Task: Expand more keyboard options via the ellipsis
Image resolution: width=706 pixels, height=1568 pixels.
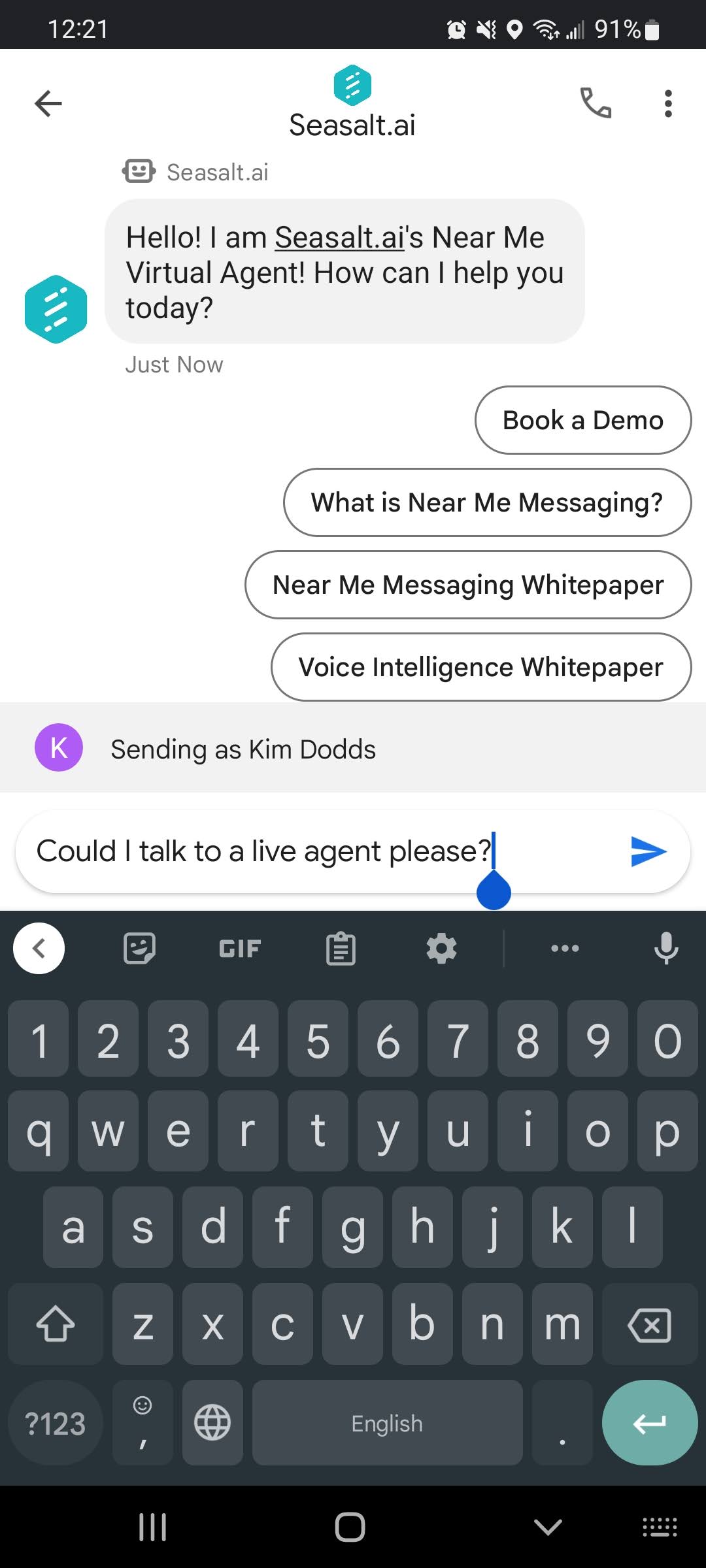Action: (564, 948)
